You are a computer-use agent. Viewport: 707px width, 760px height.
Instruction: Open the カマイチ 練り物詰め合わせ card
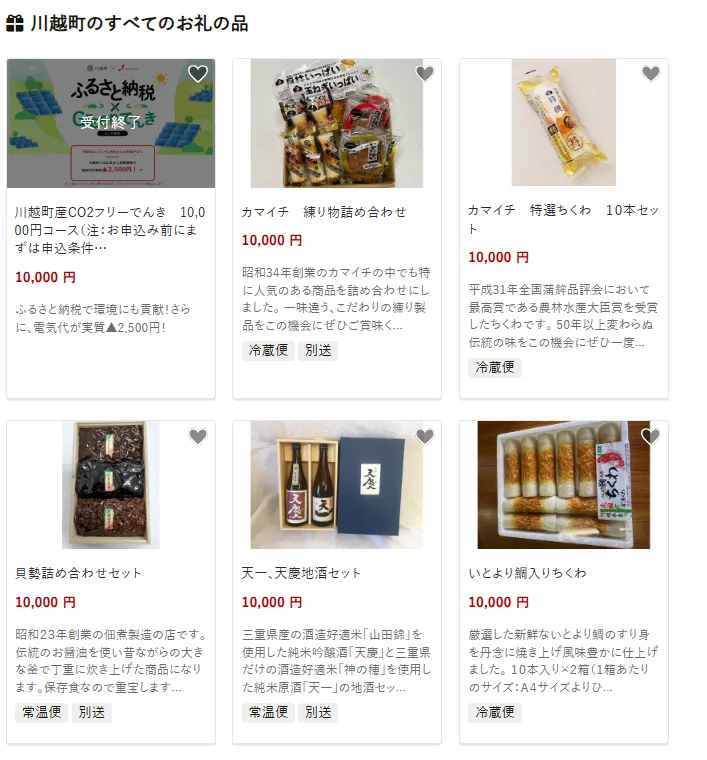pyautogui.click(x=324, y=212)
